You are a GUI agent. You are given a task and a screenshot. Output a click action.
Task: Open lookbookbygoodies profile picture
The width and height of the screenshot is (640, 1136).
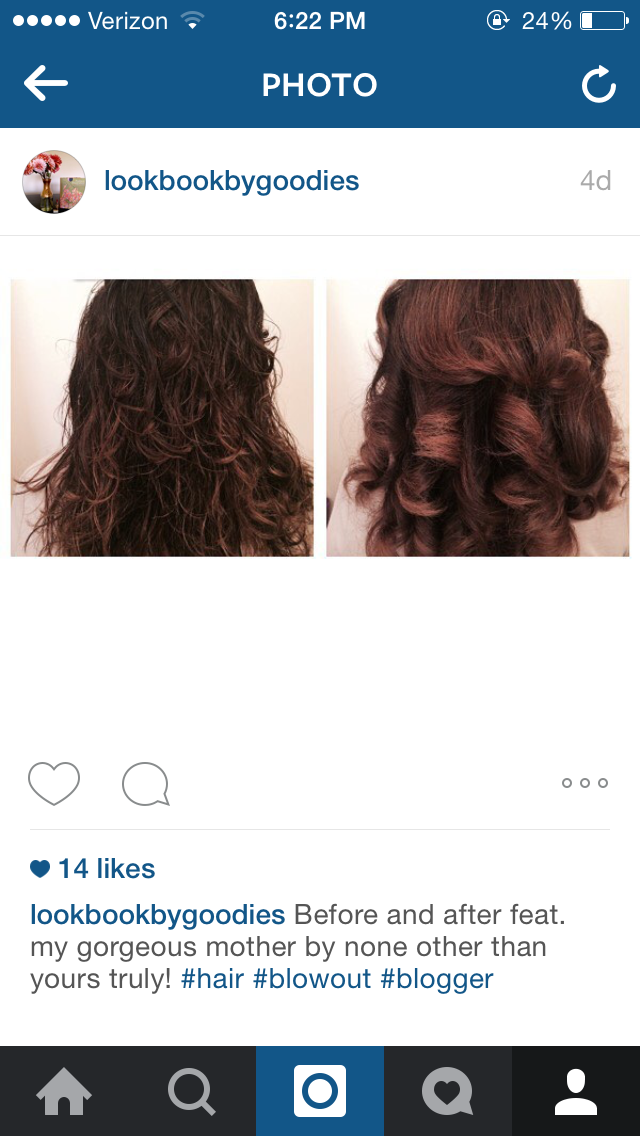click(x=54, y=182)
